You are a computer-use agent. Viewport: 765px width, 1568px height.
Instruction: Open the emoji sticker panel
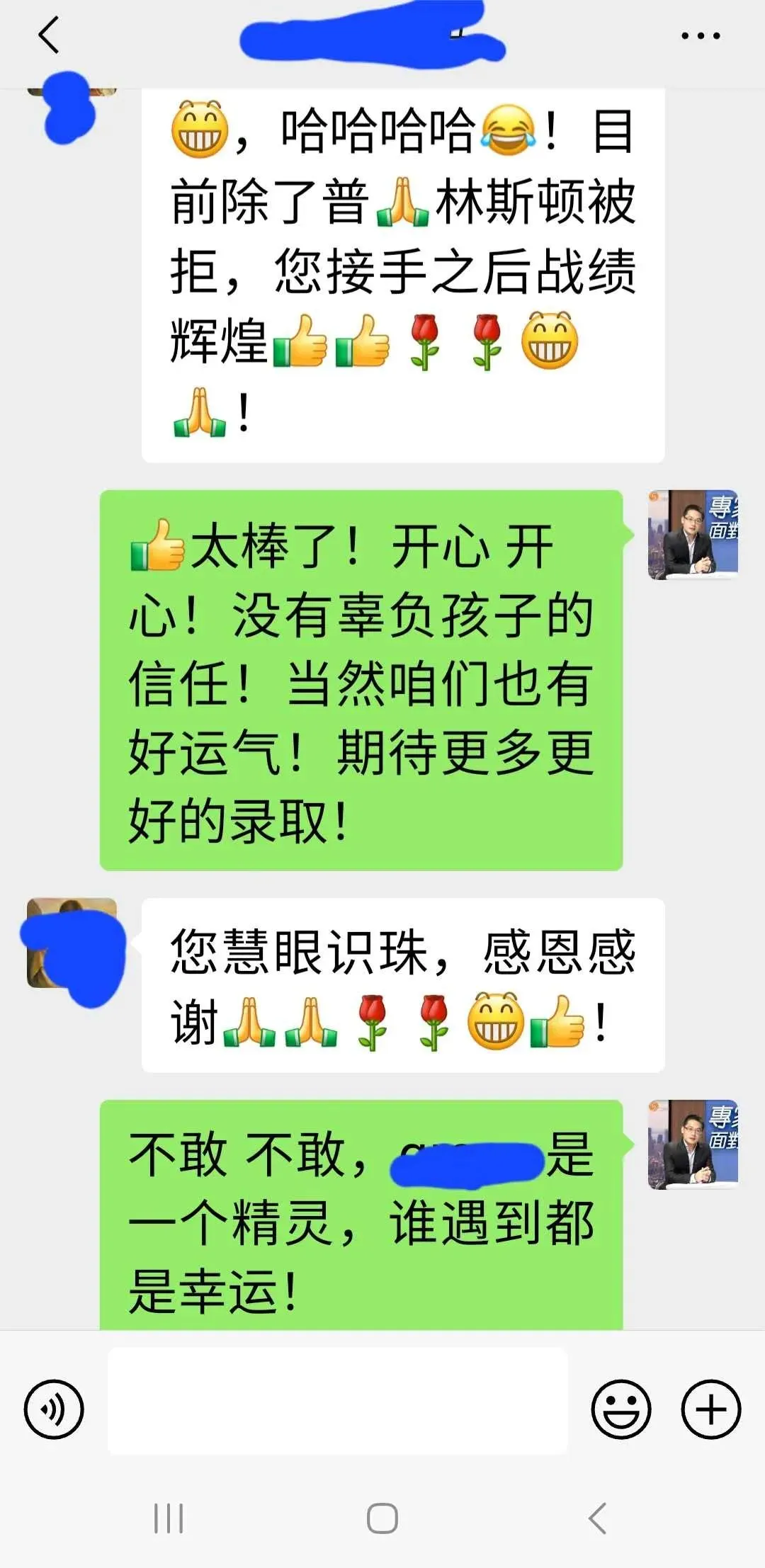pyautogui.click(x=621, y=1409)
